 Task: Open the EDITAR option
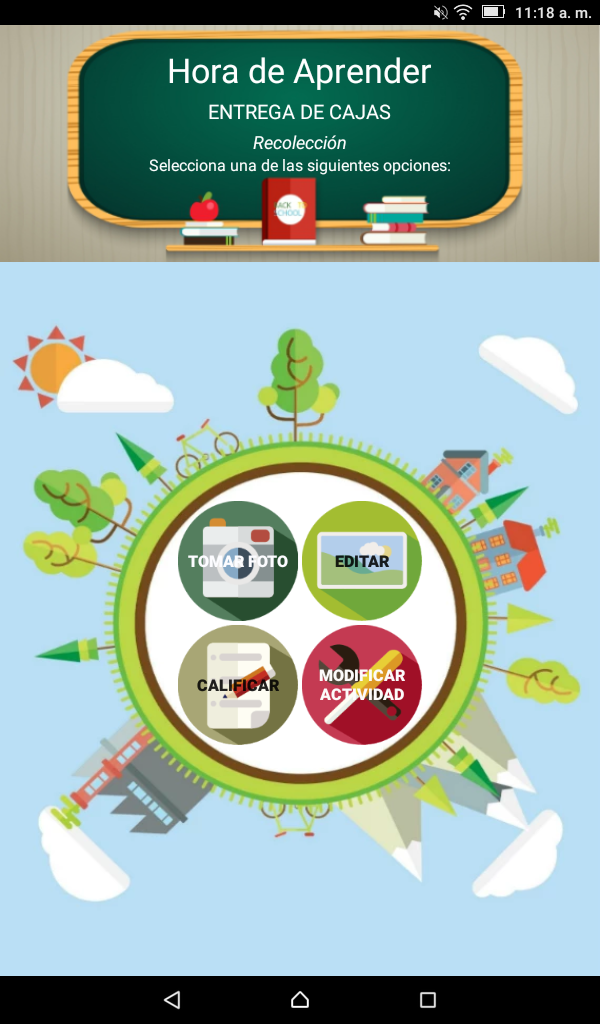(362, 561)
